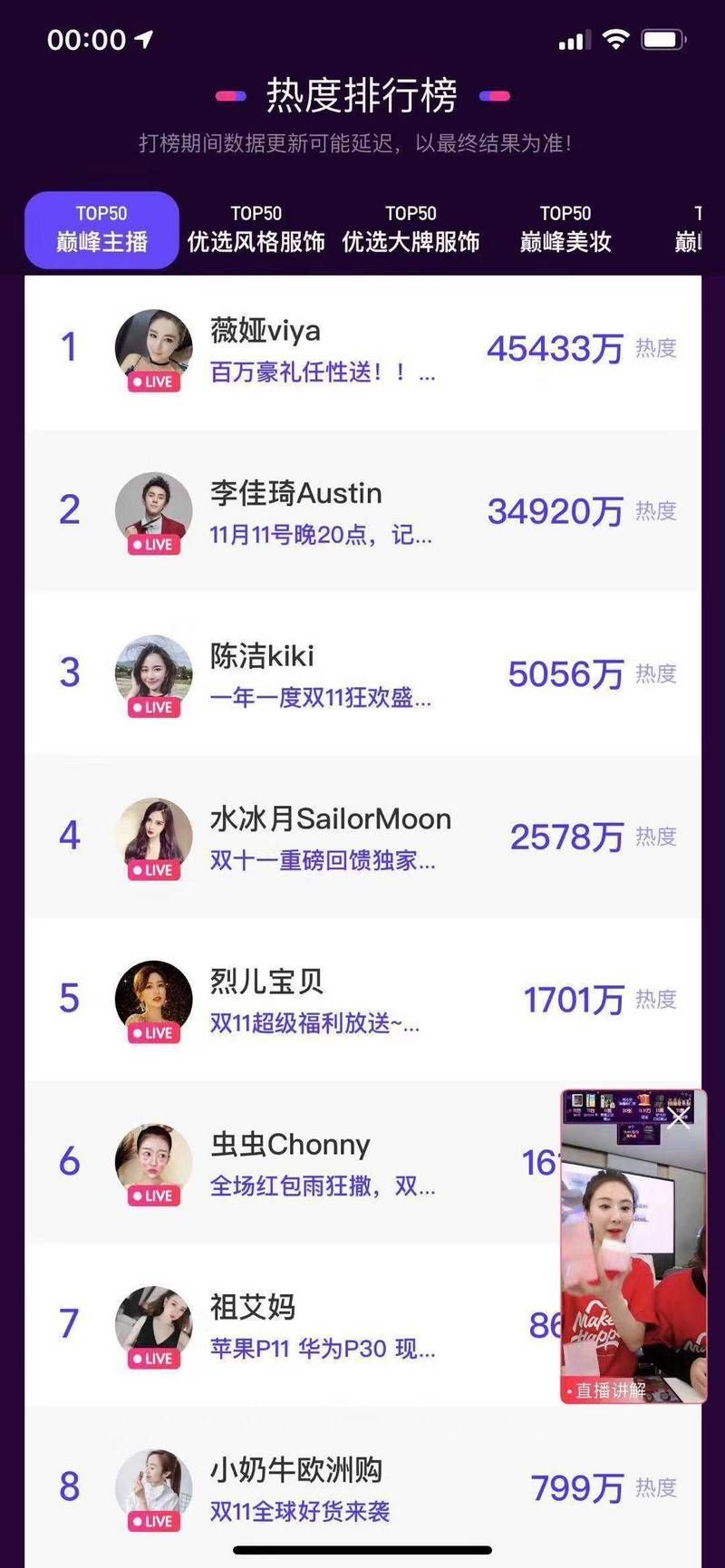
Task: Switch to the TOP50 优选风格服饰 tab
Action: (x=256, y=229)
